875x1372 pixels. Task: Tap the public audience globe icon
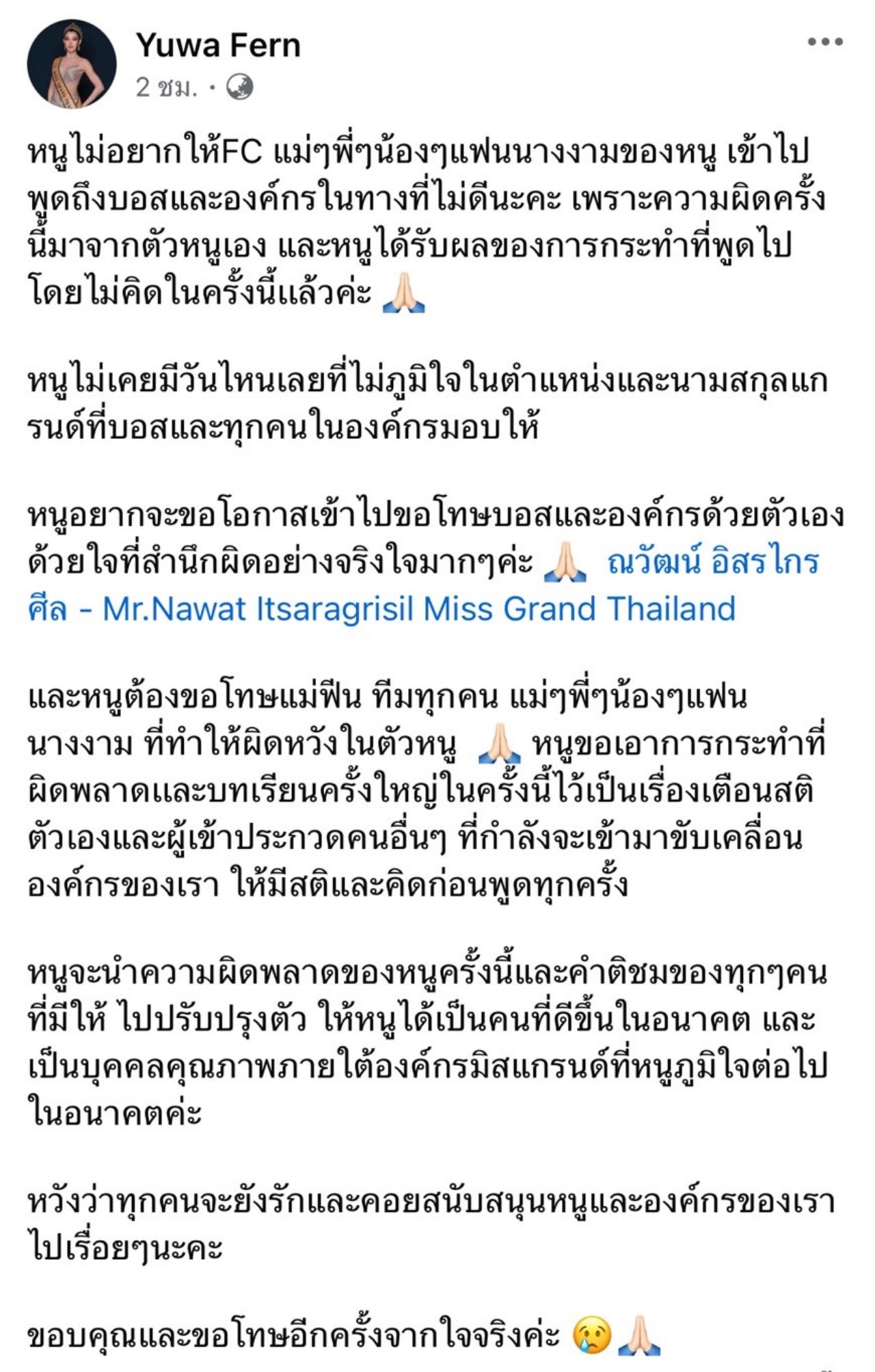(x=239, y=87)
